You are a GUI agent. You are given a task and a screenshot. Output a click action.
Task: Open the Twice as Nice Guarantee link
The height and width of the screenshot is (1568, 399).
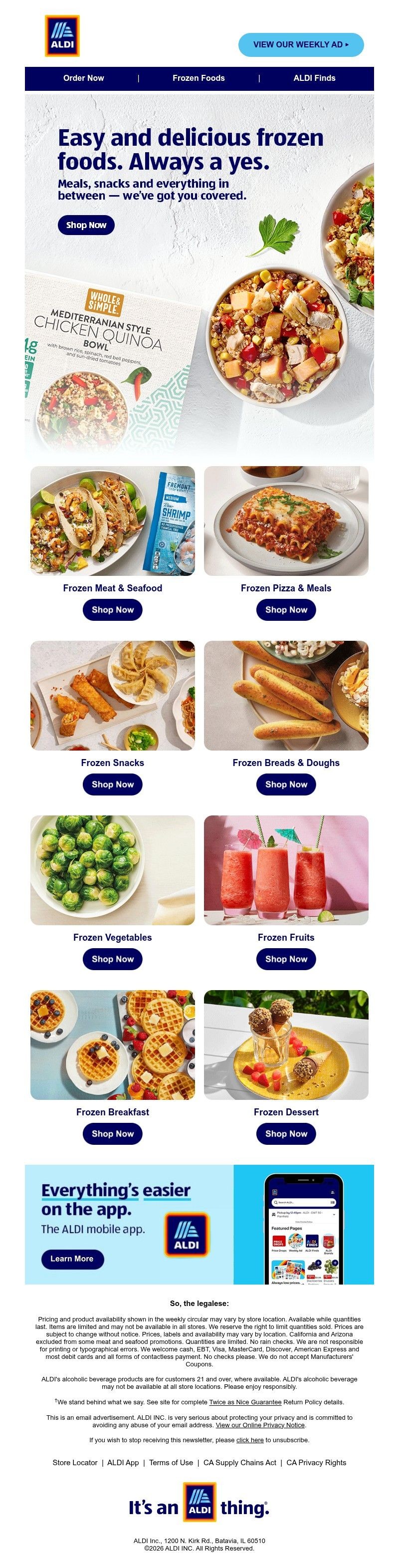click(x=245, y=1402)
